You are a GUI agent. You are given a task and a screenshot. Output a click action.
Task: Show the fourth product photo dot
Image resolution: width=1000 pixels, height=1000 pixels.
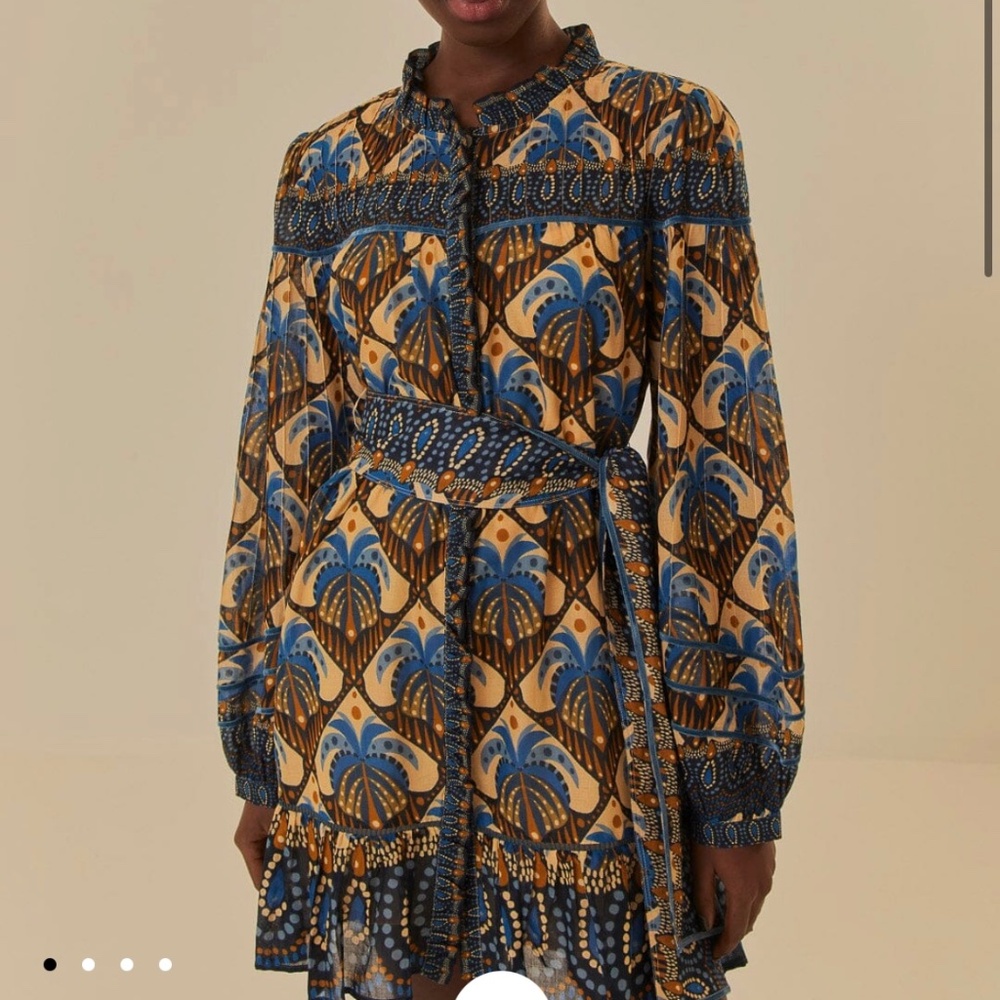click(165, 964)
